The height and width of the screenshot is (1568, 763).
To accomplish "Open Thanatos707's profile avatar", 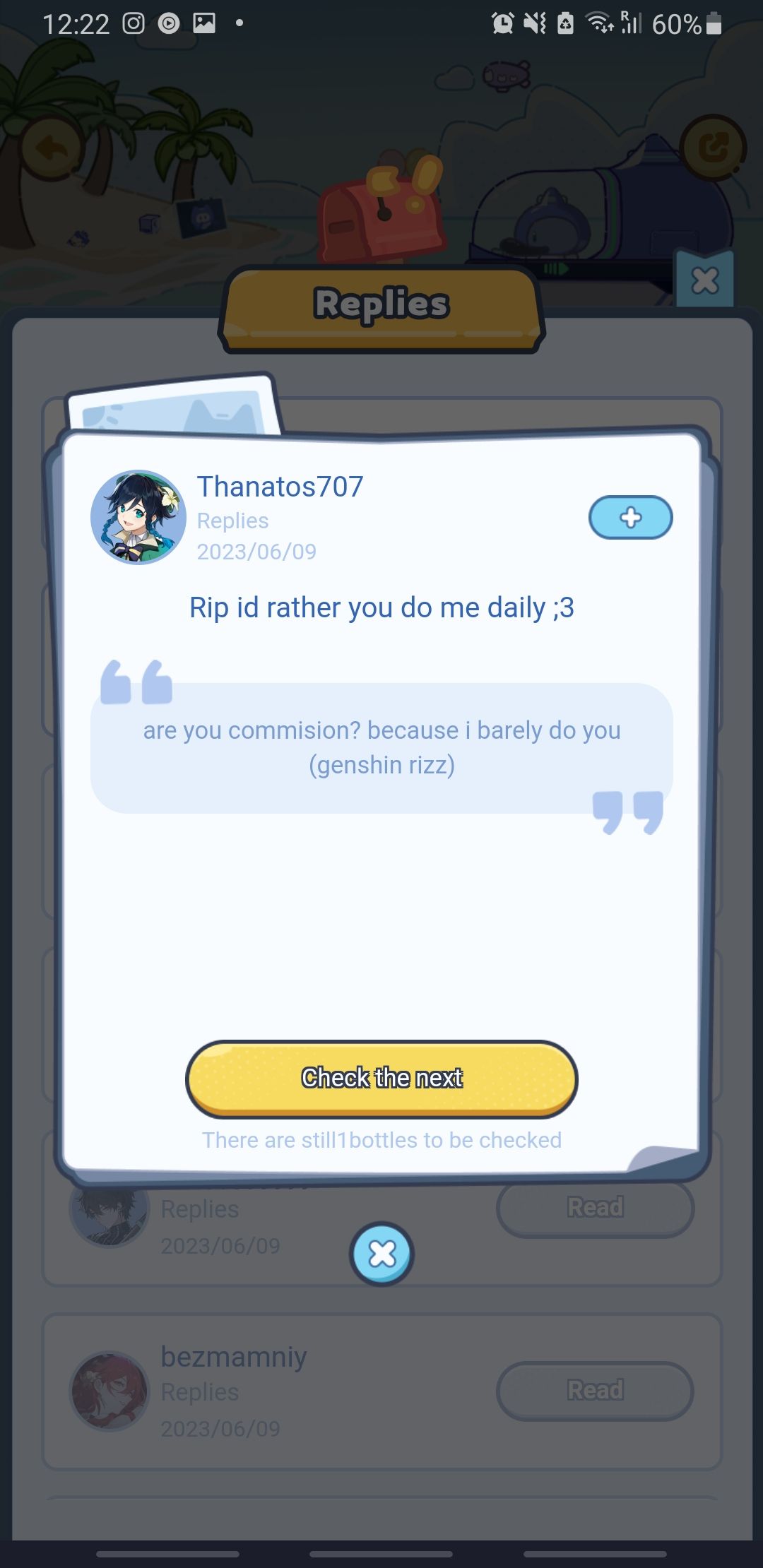I will point(138,517).
